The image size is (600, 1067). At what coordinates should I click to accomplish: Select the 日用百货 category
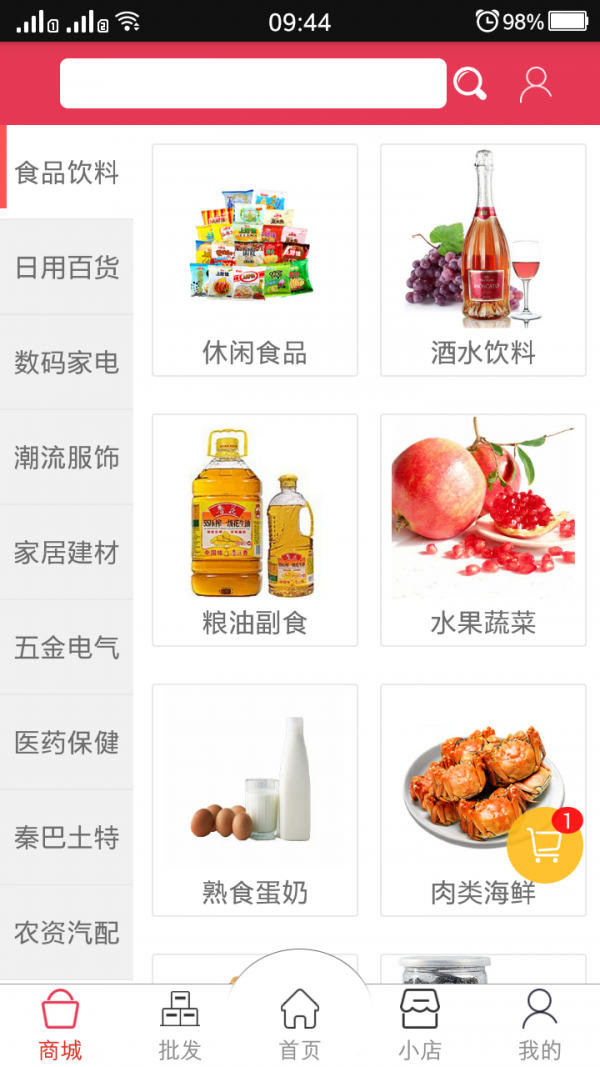67,267
